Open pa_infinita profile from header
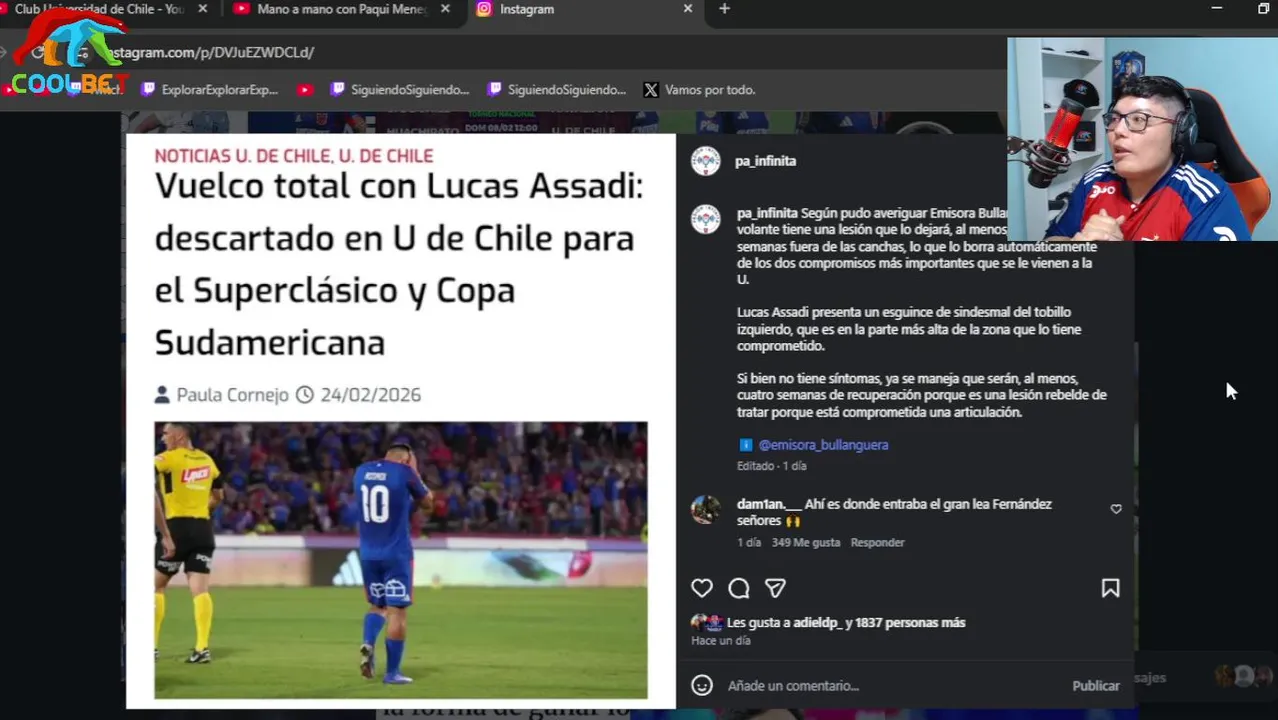The width and height of the screenshot is (1278, 720). pos(765,161)
